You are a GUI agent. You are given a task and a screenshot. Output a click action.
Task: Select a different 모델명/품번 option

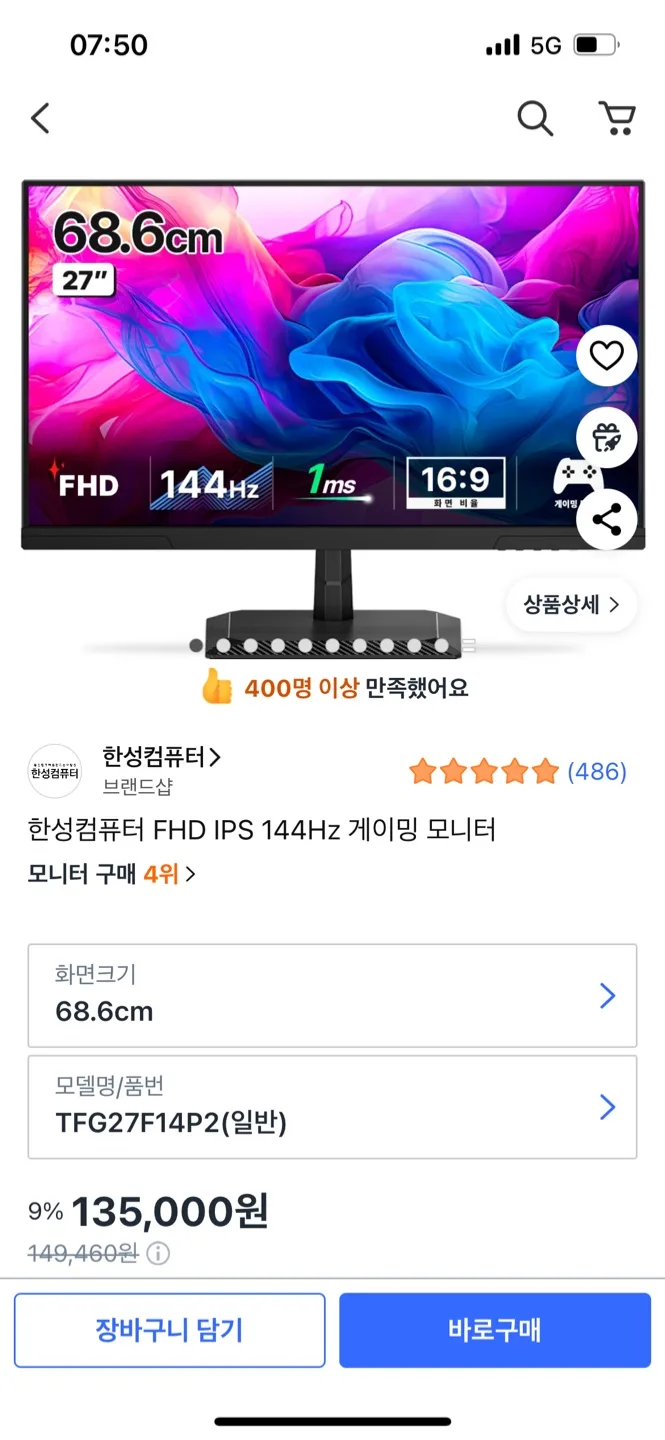[x=332, y=1107]
